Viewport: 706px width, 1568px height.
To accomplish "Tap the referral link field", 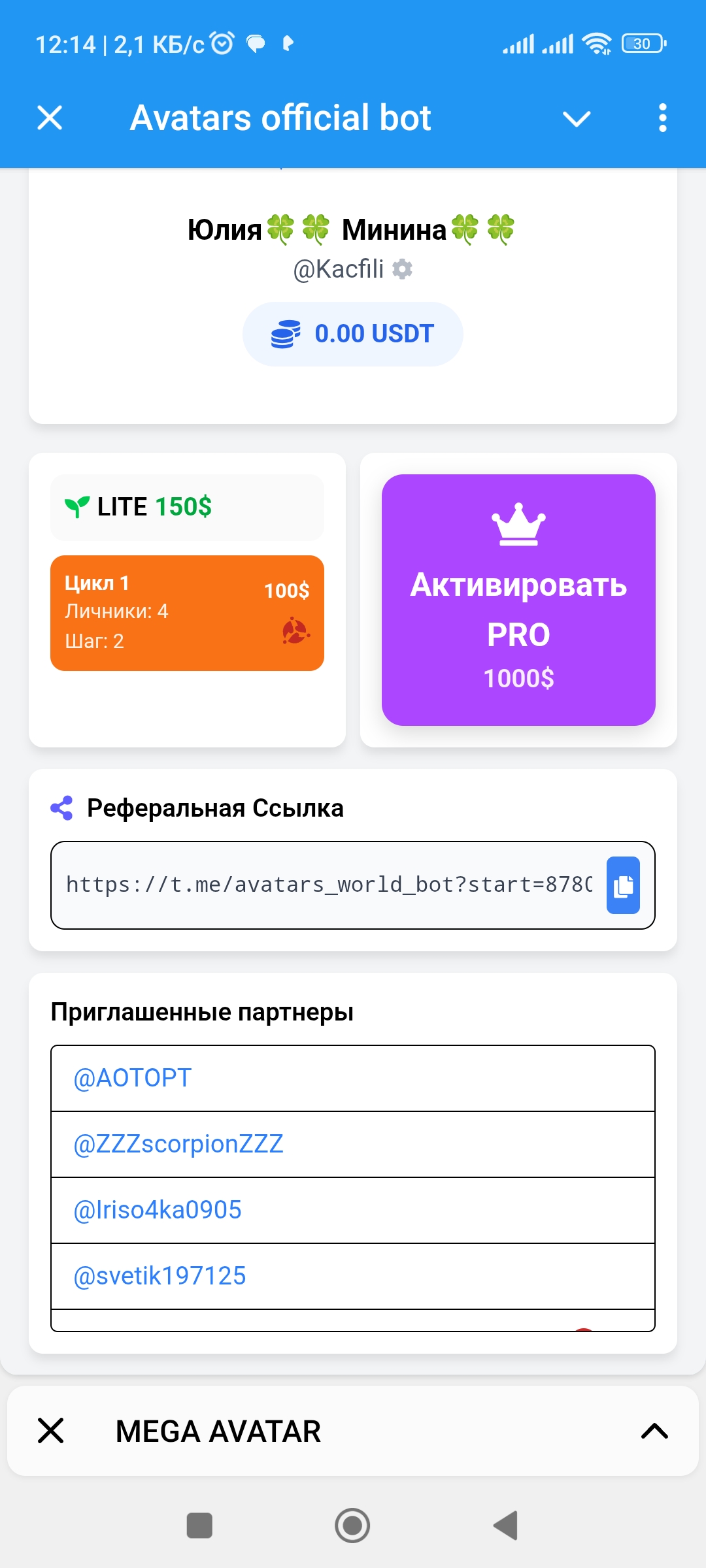I will pos(329,885).
